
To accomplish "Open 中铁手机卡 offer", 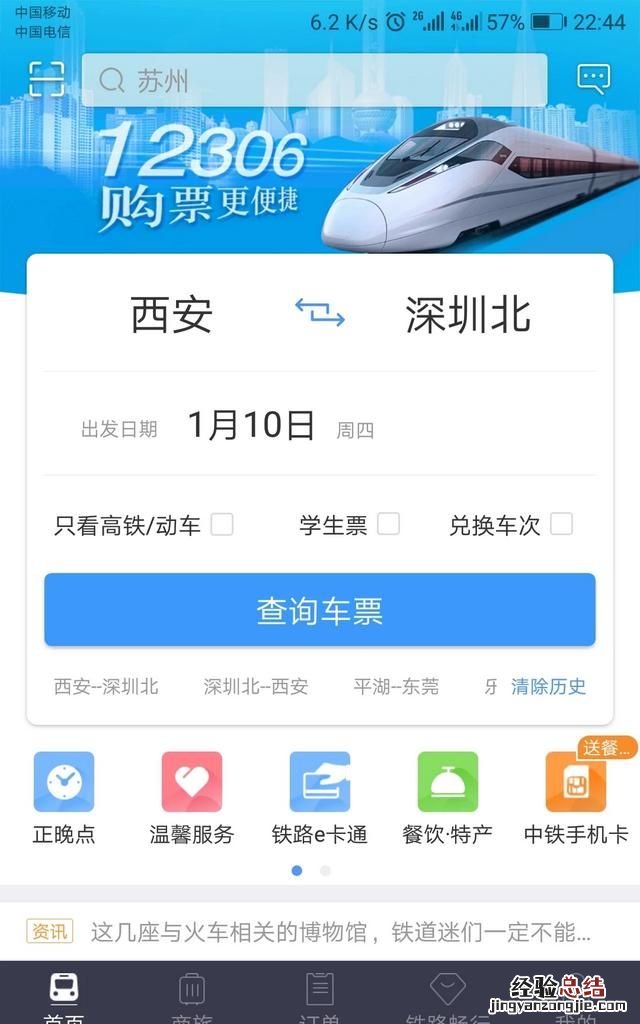I will pyautogui.click(x=576, y=798).
